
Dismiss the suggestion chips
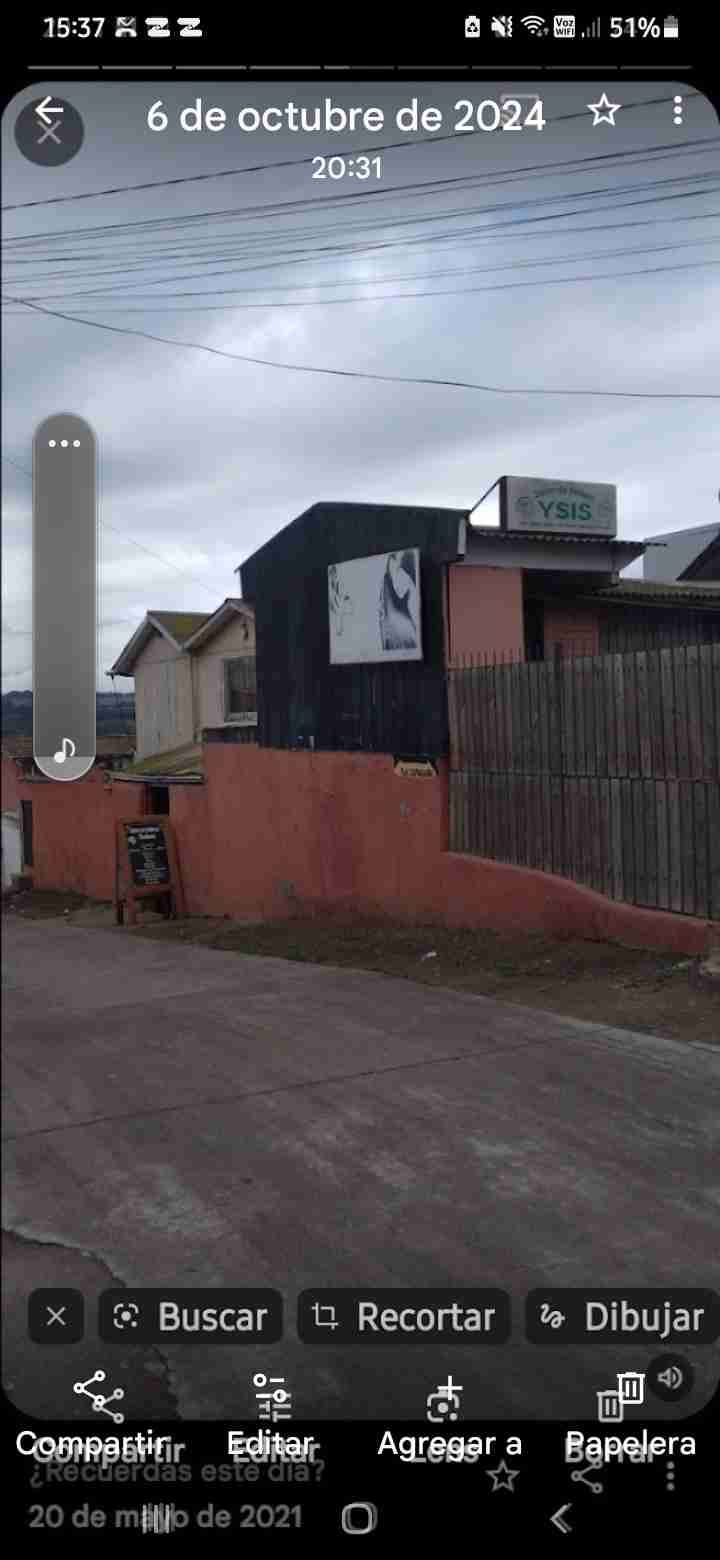point(56,1316)
